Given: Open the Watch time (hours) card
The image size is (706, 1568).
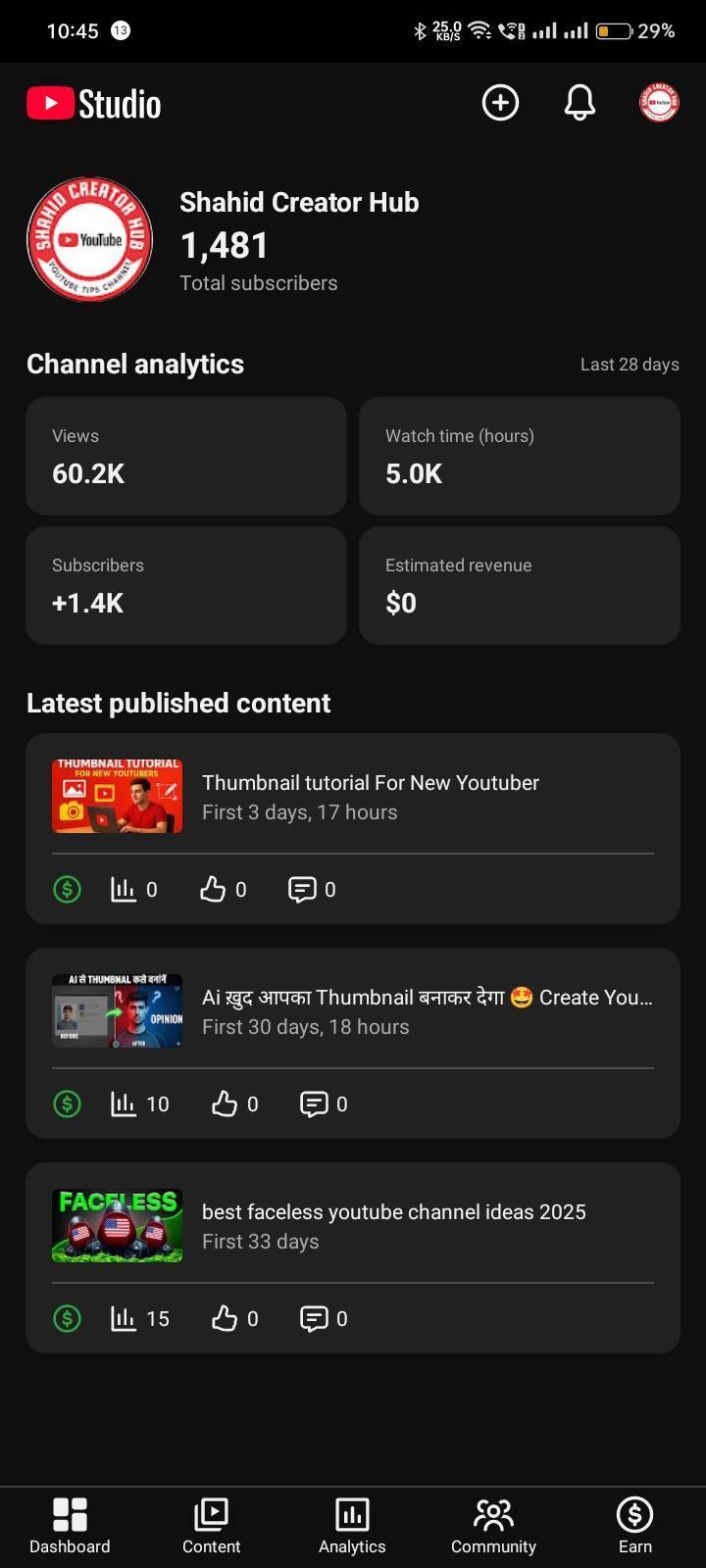Looking at the screenshot, I should (520, 457).
